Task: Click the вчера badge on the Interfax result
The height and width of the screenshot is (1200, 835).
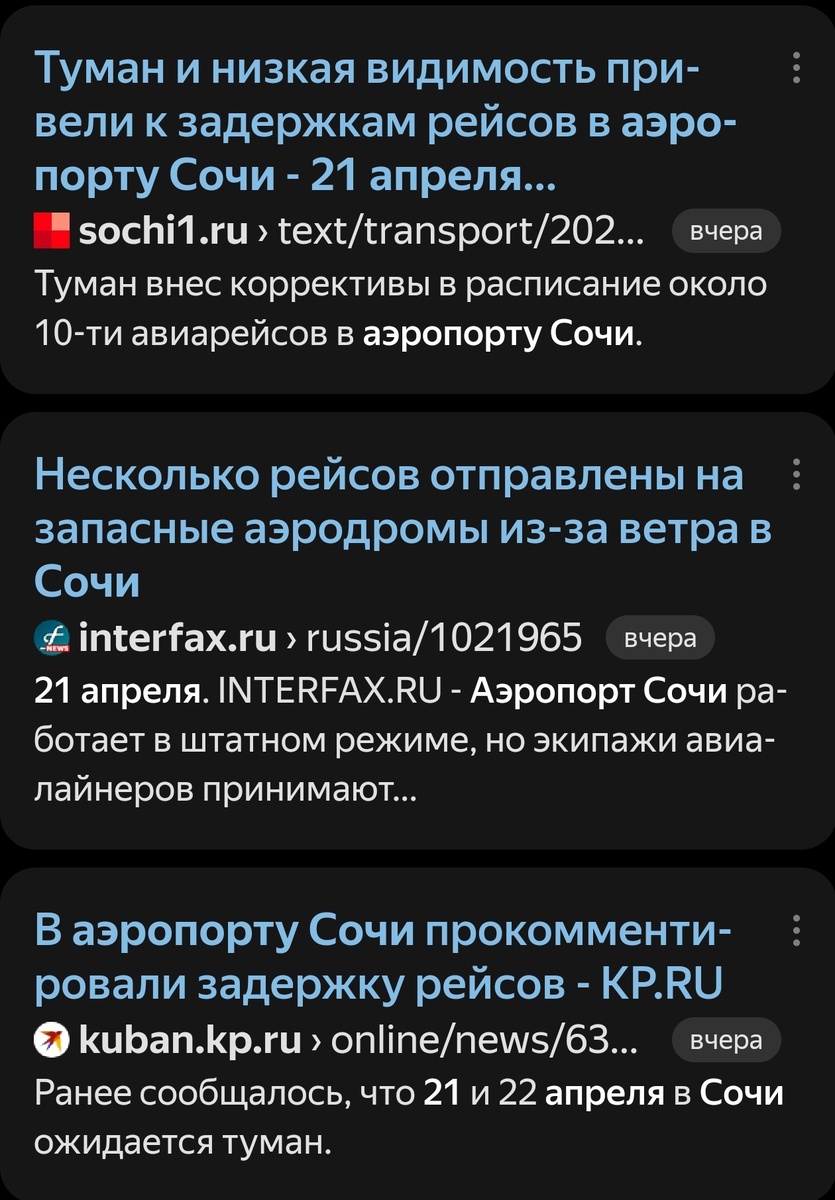Action: coord(659,637)
